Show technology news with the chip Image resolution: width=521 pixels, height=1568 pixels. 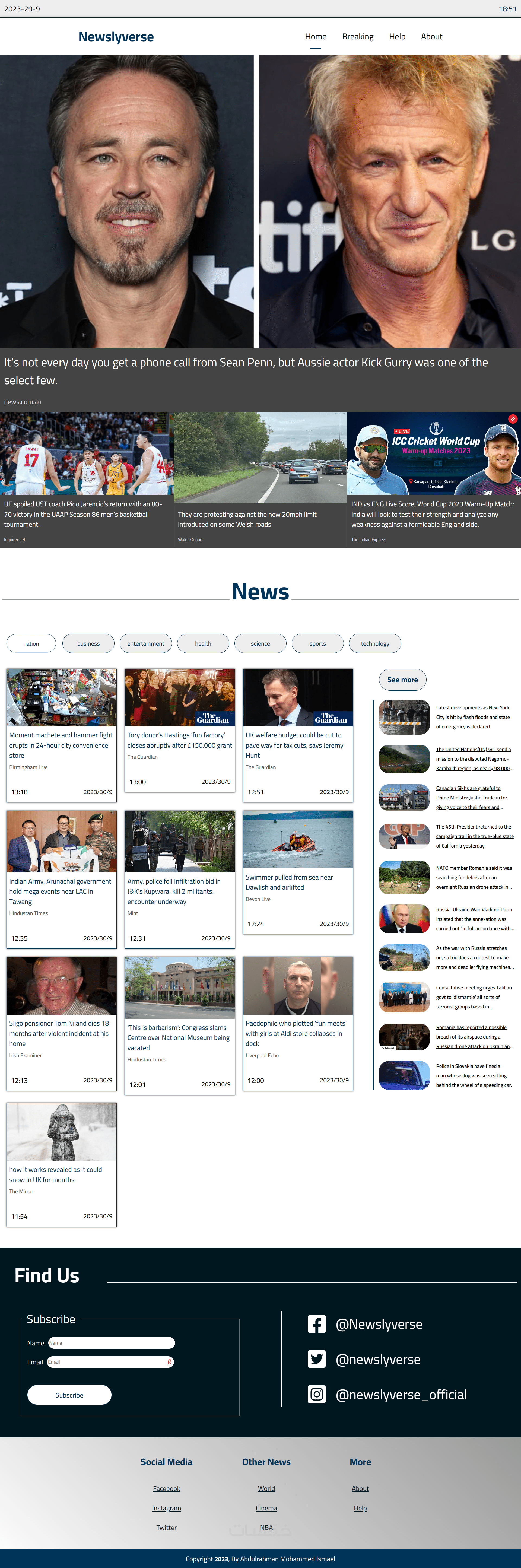point(375,643)
